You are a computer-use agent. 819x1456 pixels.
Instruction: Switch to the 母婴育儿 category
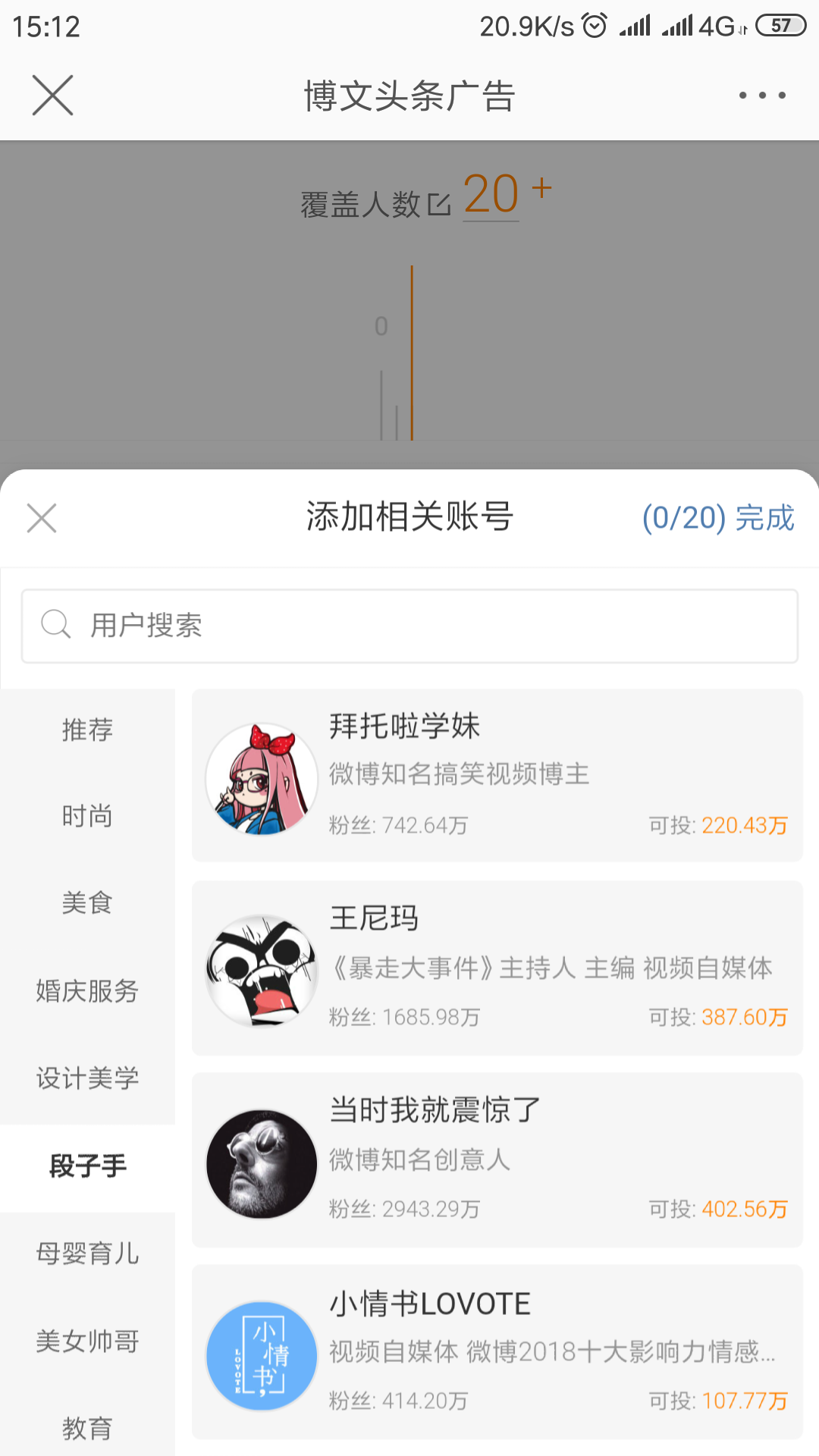[x=87, y=1253]
